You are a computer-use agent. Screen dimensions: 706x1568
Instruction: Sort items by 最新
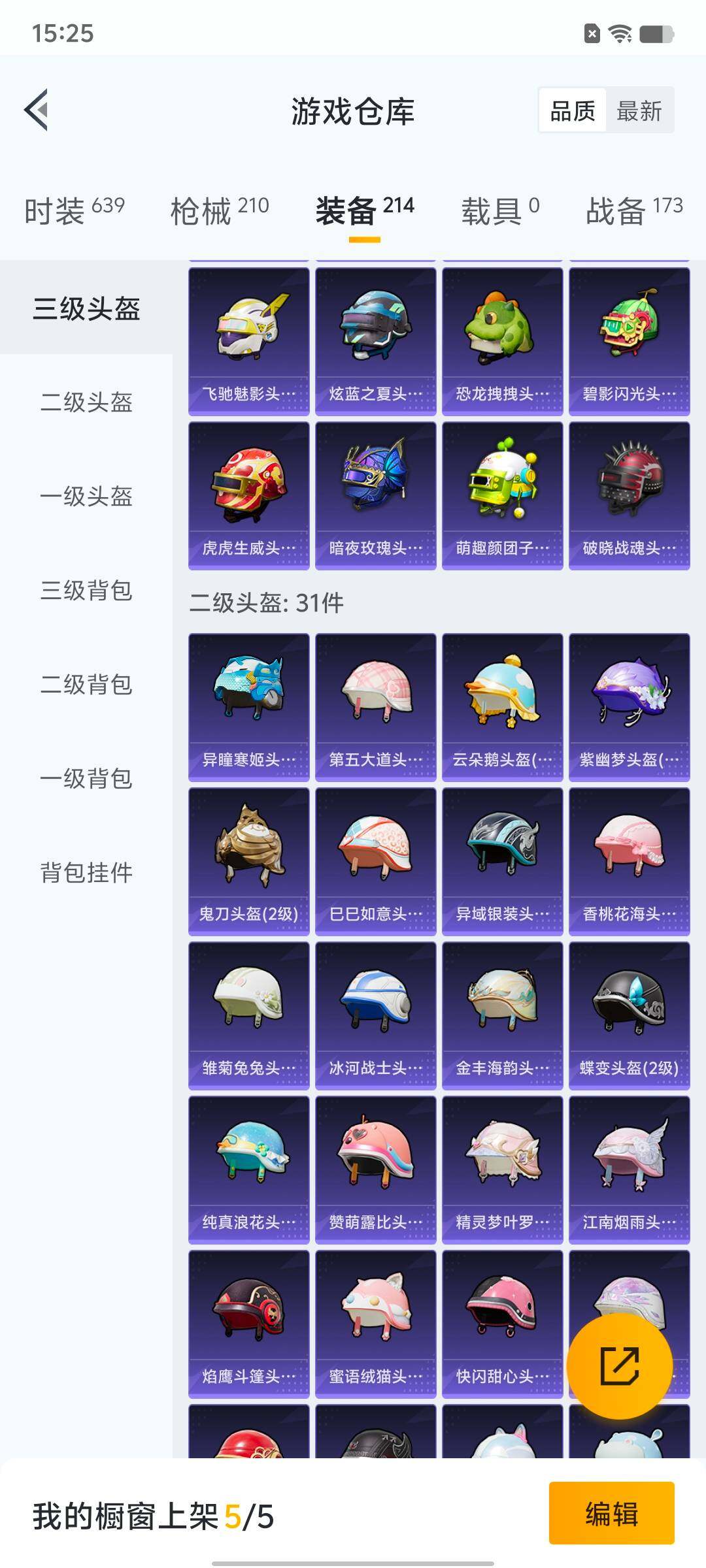tap(639, 110)
